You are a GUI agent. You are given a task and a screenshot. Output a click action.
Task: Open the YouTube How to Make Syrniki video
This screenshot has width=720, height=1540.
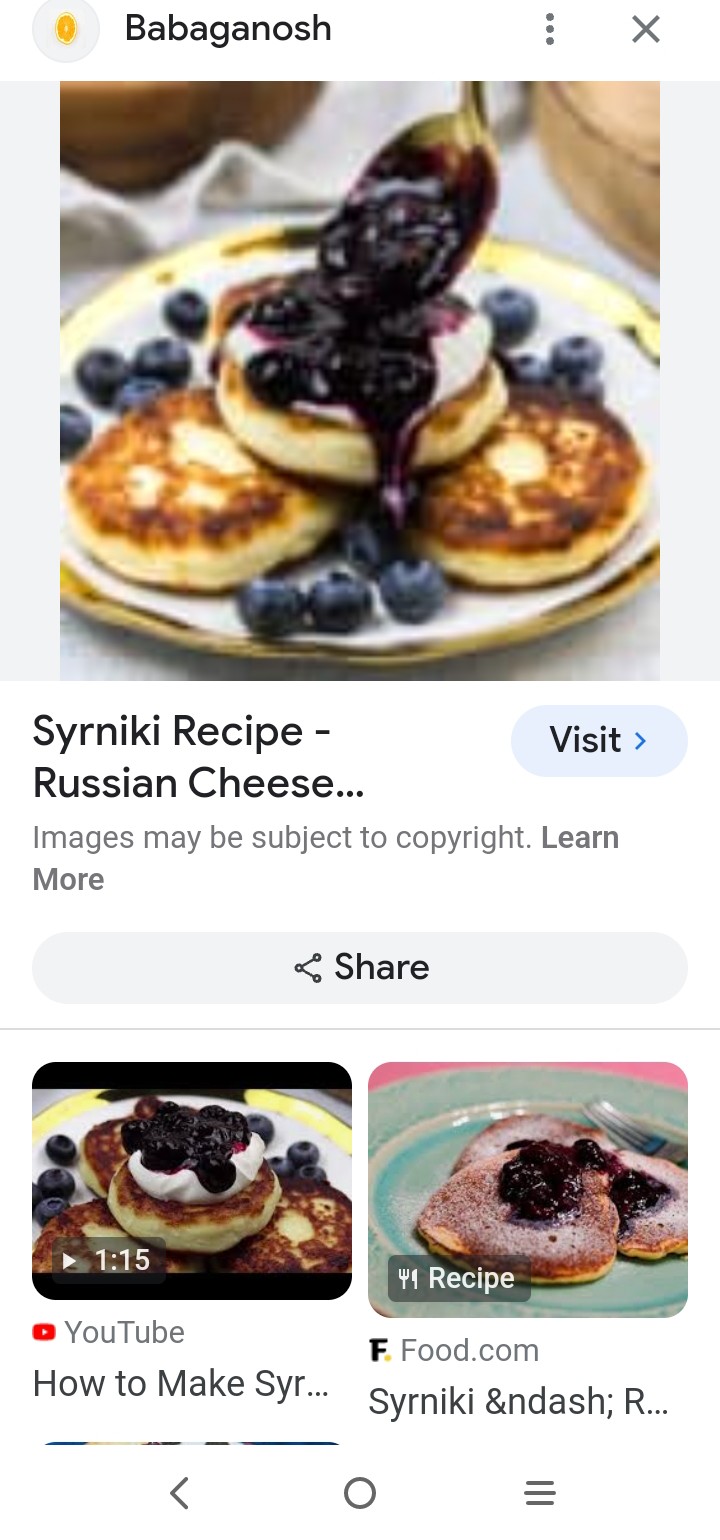click(192, 1180)
